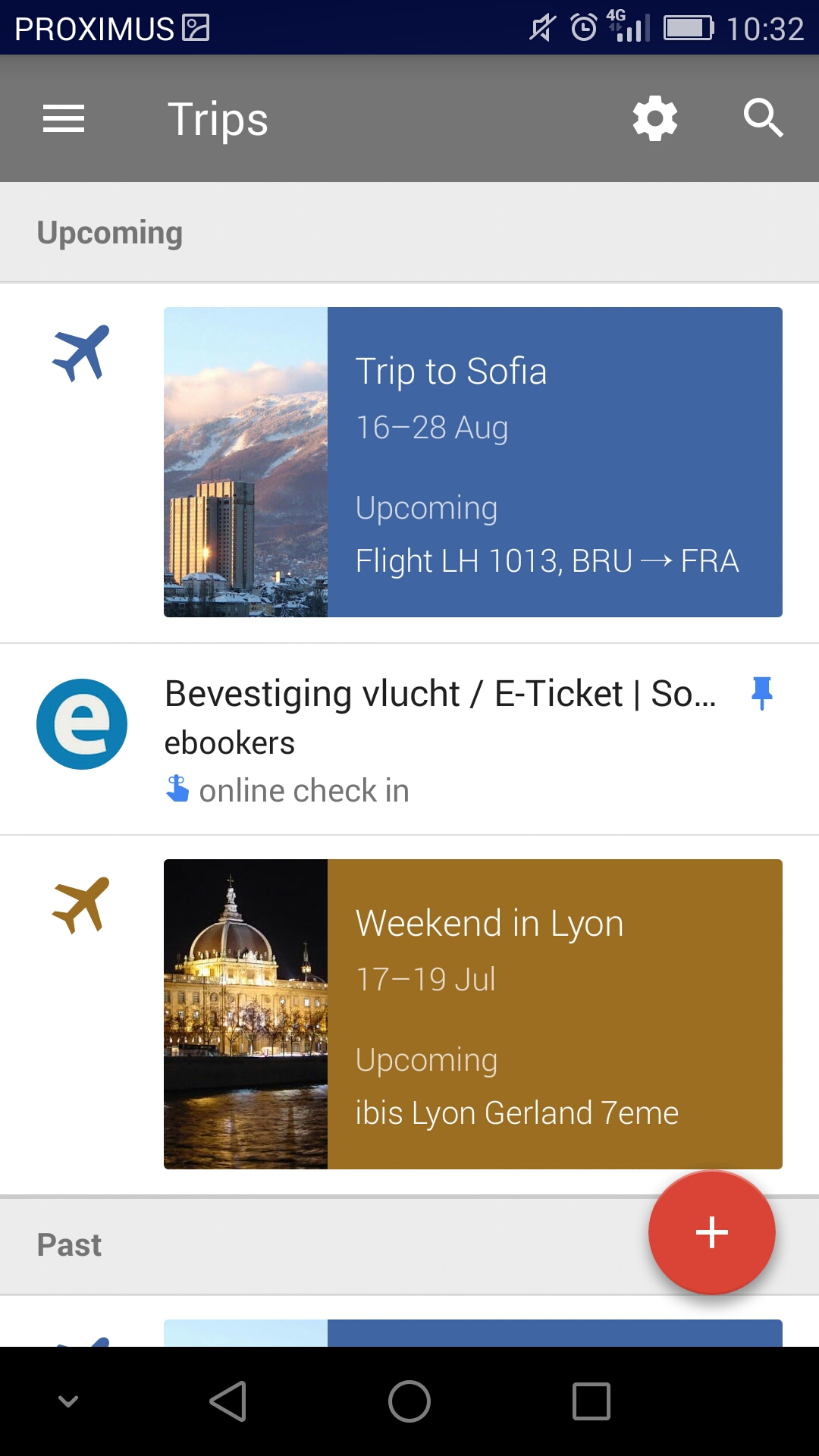Tap the search magnifier icon
819x1456 pixels.
click(x=762, y=118)
